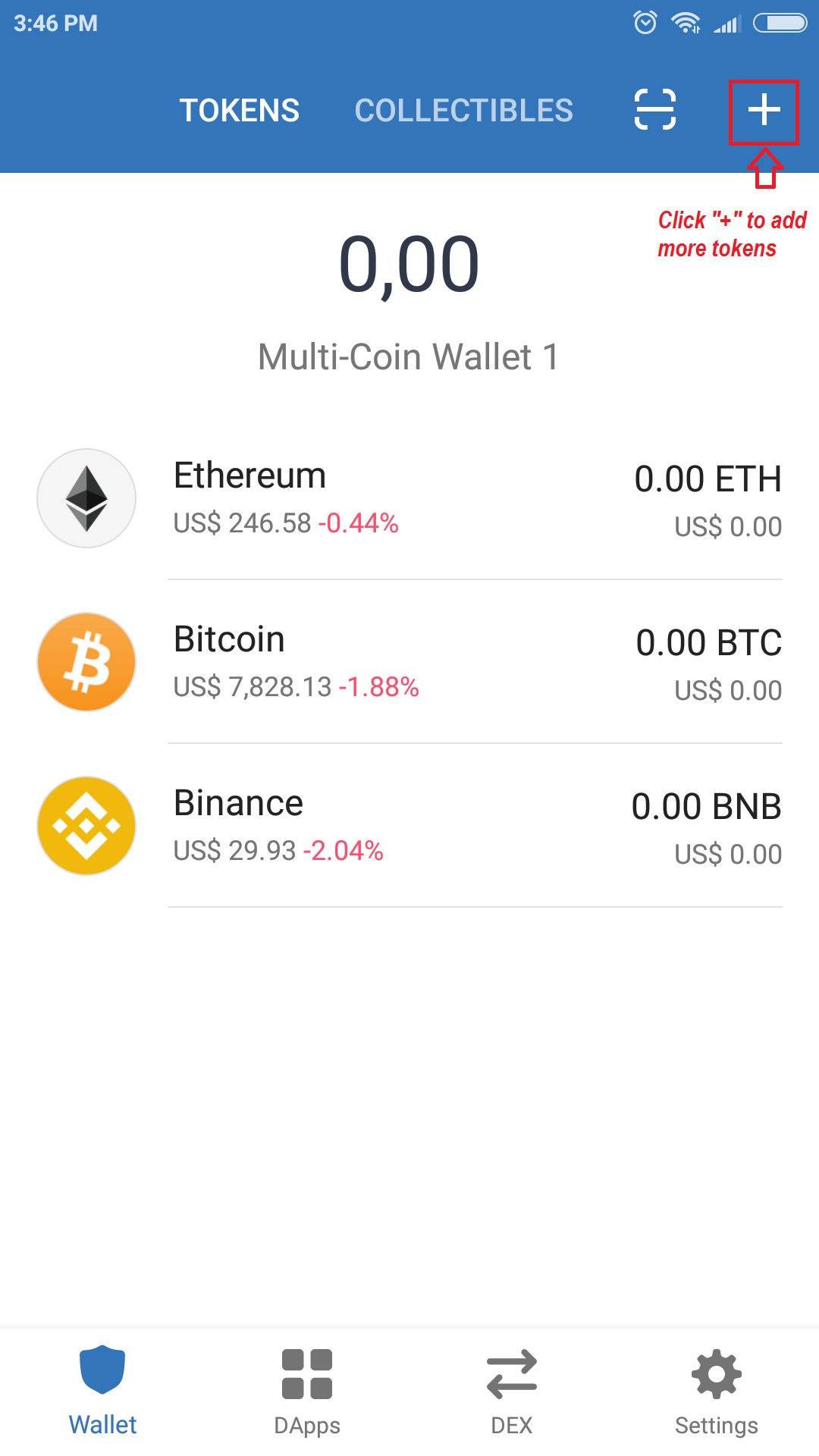Open the Ethereum token details
The height and width of the screenshot is (1456, 819).
[x=409, y=498]
